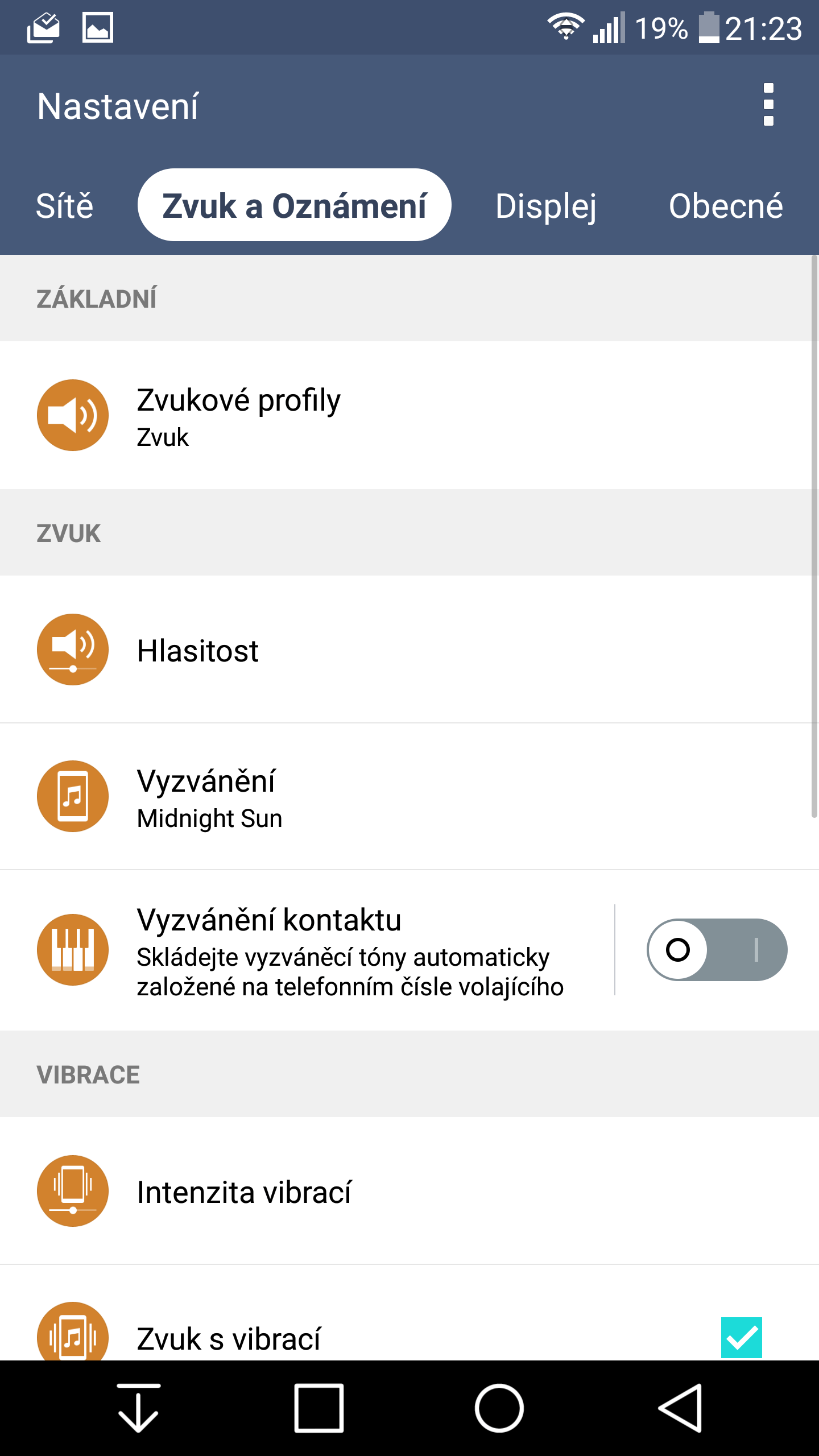This screenshot has width=819, height=1456.
Task: Switch to the Displej tab
Action: [546, 205]
